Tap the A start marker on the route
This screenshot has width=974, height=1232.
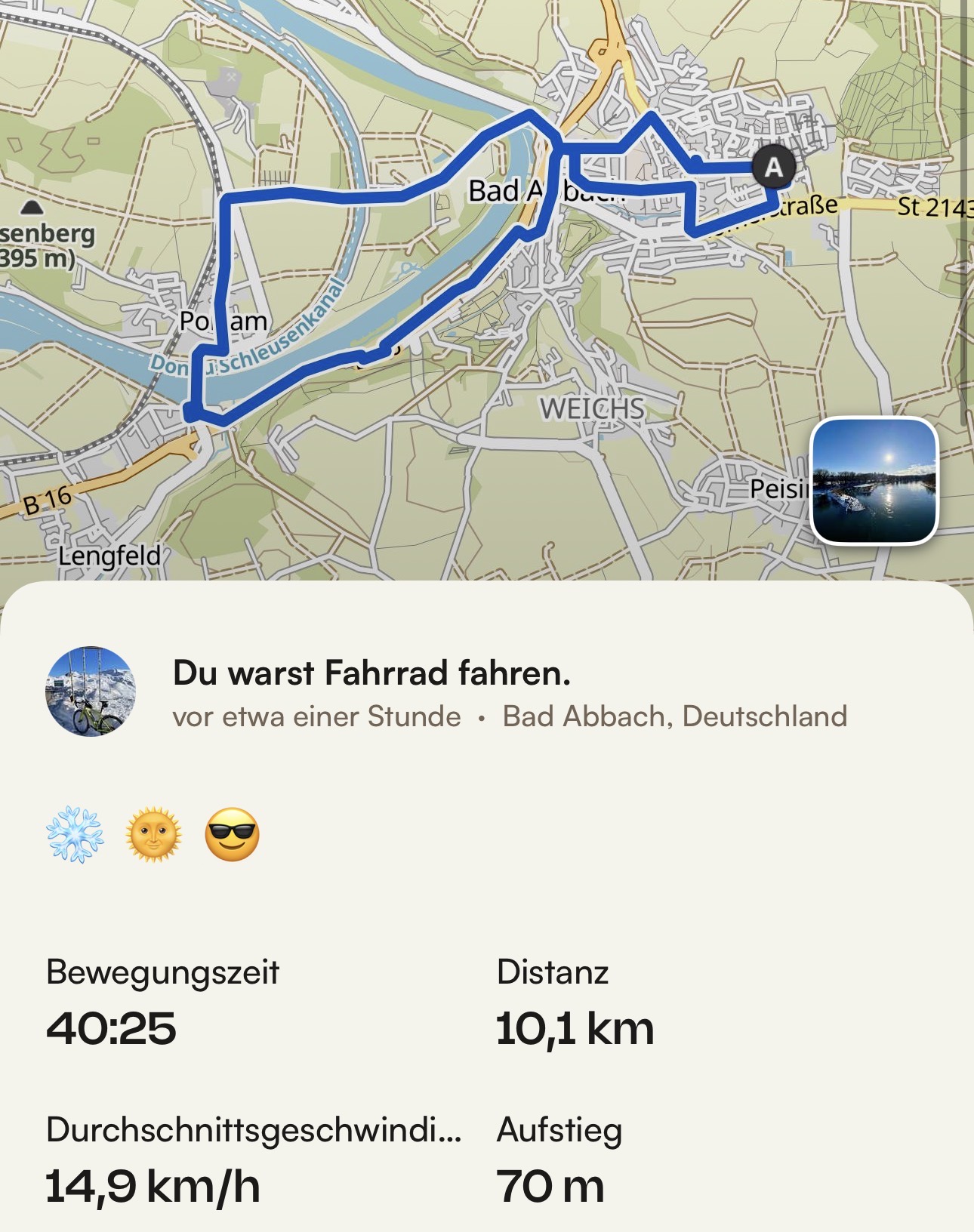click(x=773, y=167)
